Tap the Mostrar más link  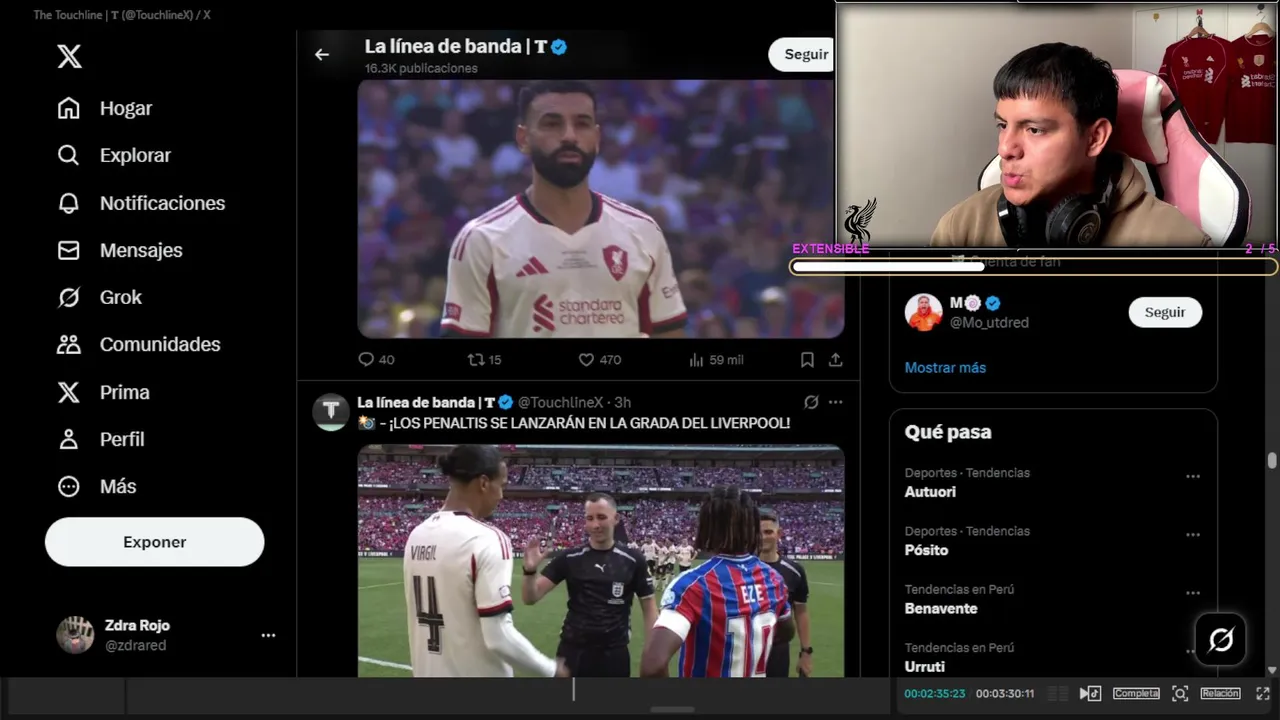[945, 367]
